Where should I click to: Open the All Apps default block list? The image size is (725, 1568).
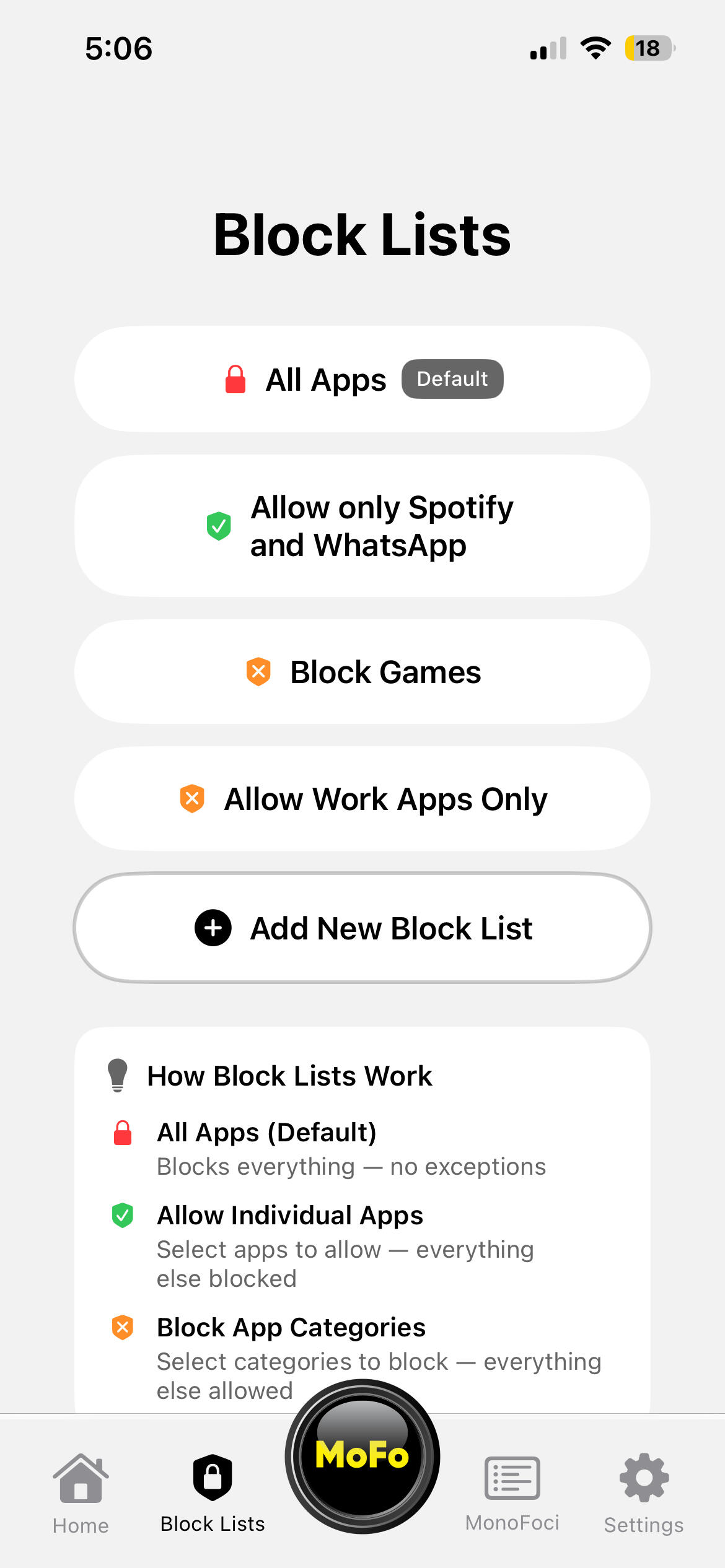pos(362,379)
